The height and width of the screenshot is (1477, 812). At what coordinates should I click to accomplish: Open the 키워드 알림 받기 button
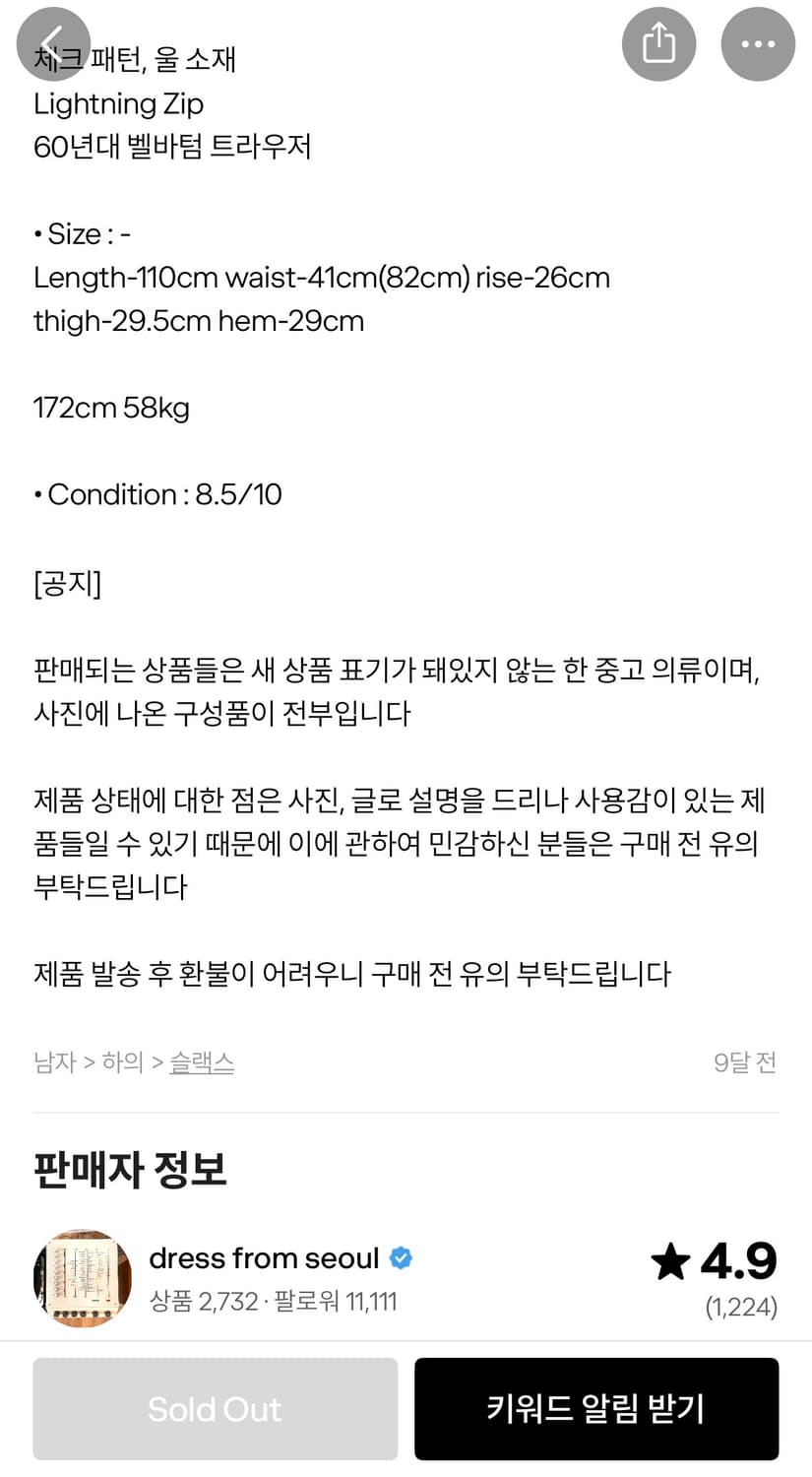pos(596,1408)
